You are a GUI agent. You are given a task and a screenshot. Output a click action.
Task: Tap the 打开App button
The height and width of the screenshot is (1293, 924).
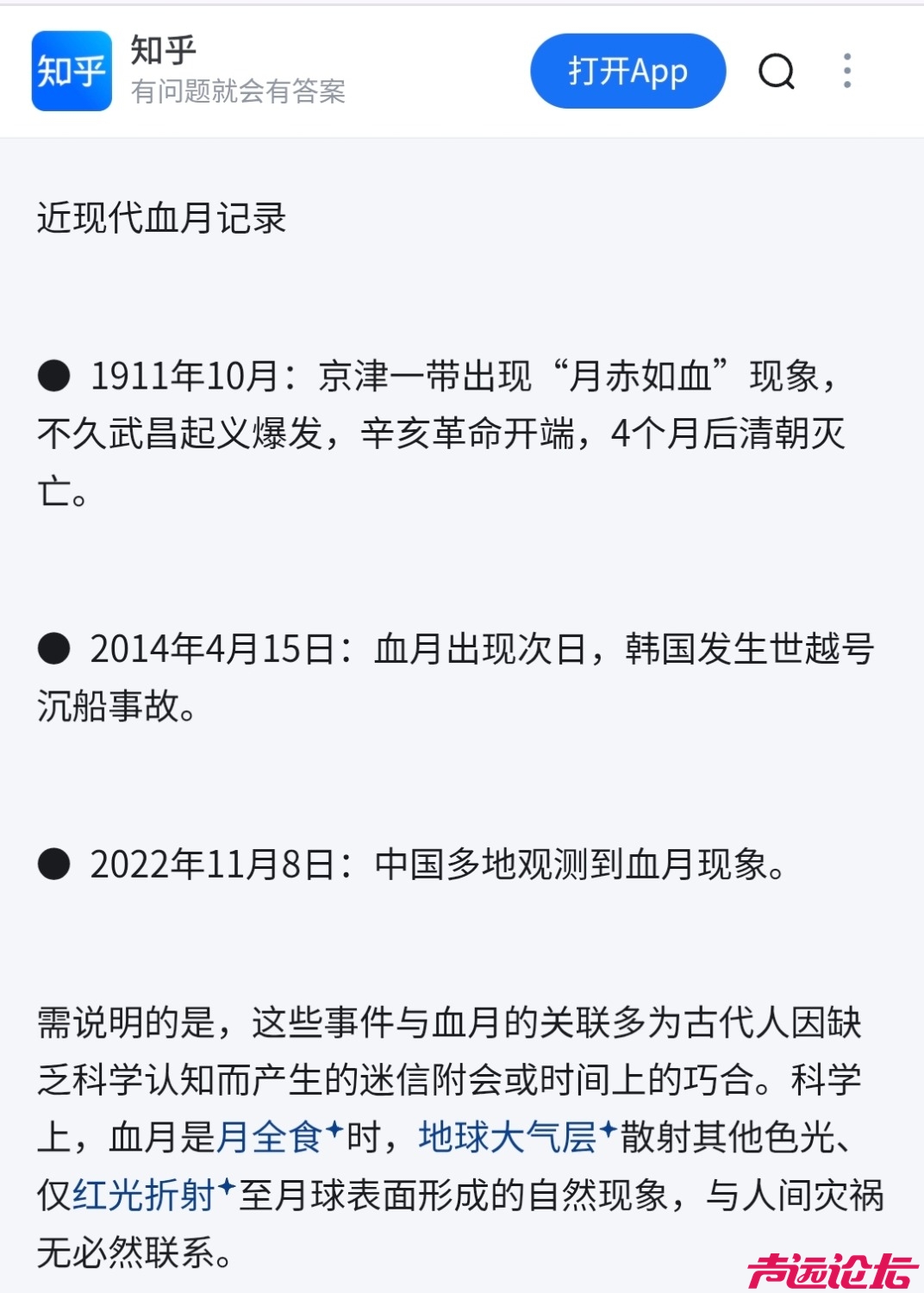(x=627, y=72)
